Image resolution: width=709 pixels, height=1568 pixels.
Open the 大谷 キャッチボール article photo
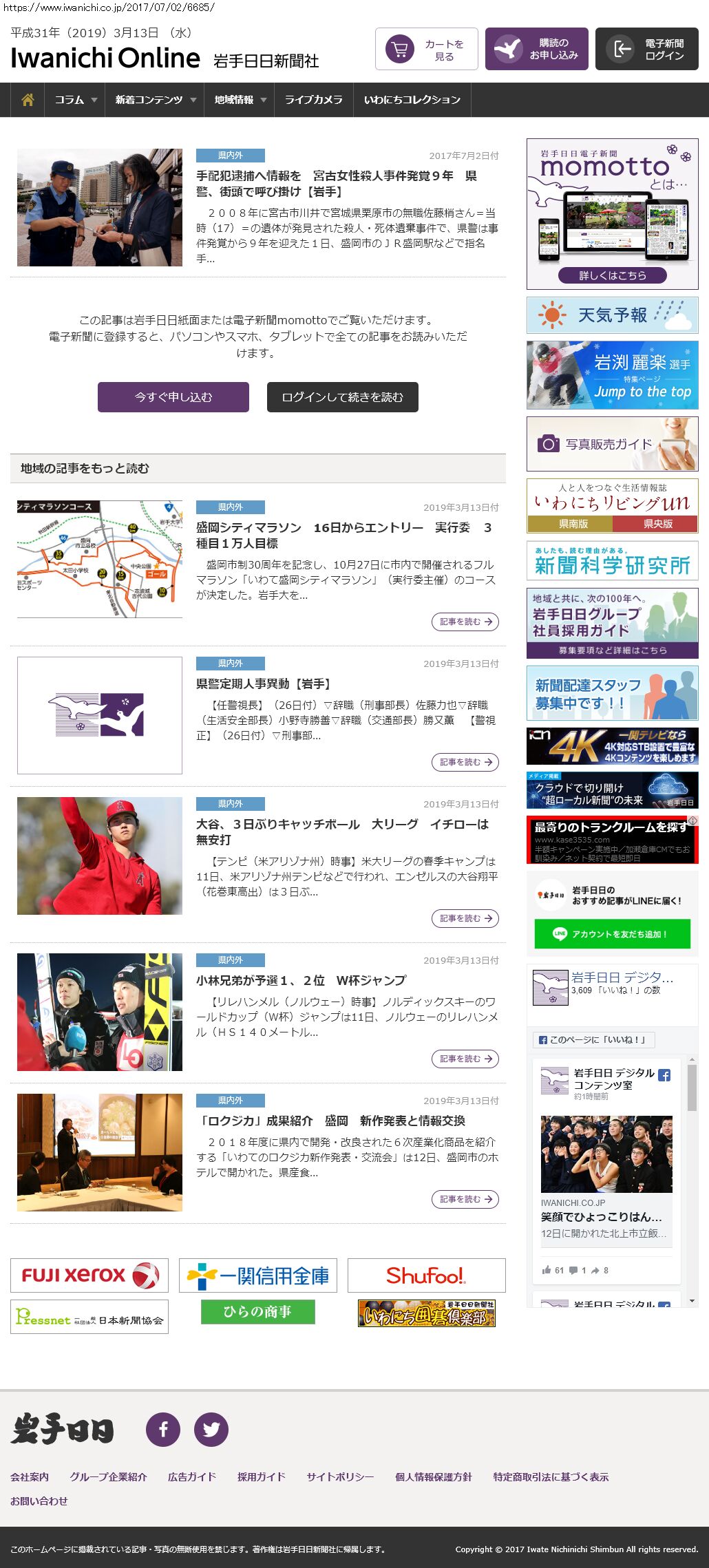click(x=100, y=856)
